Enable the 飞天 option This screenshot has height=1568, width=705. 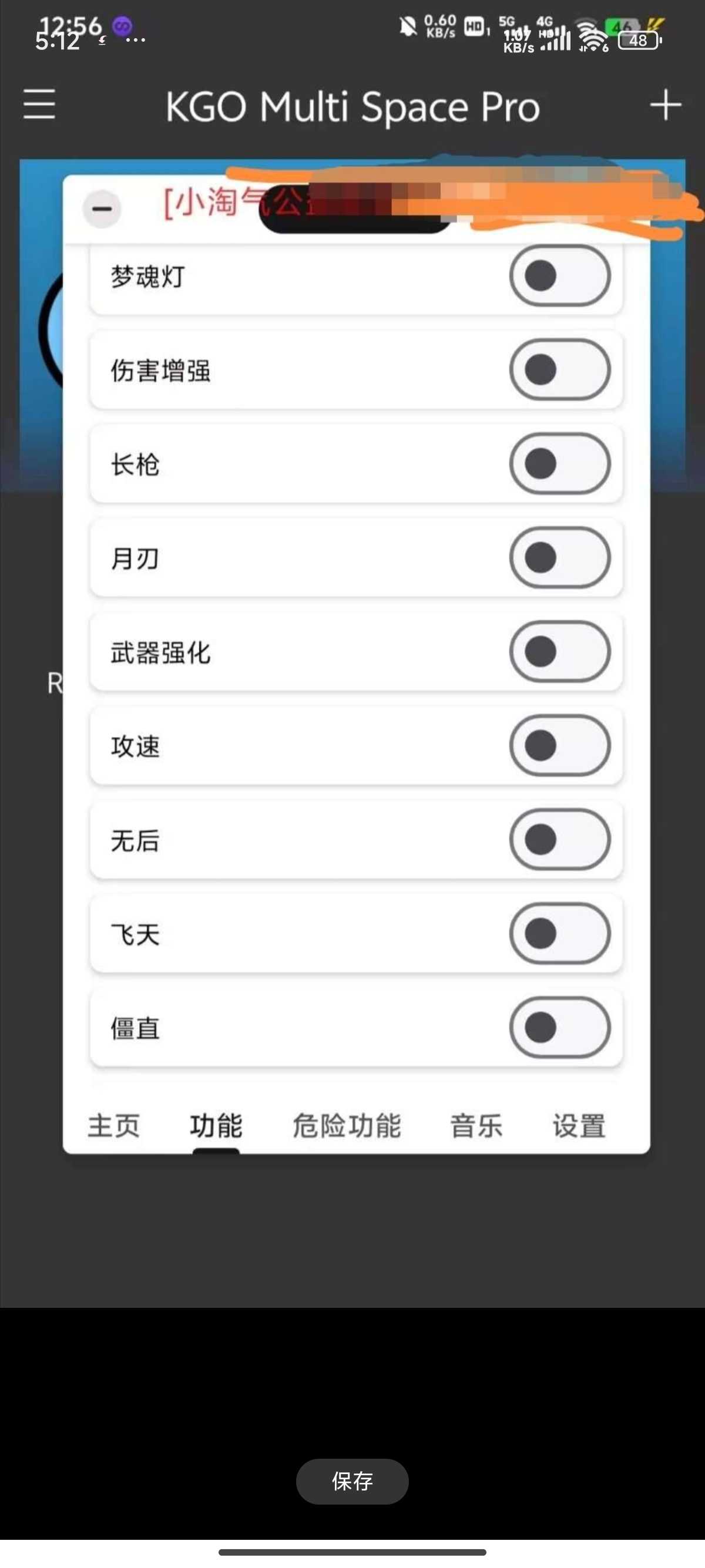[x=559, y=933]
